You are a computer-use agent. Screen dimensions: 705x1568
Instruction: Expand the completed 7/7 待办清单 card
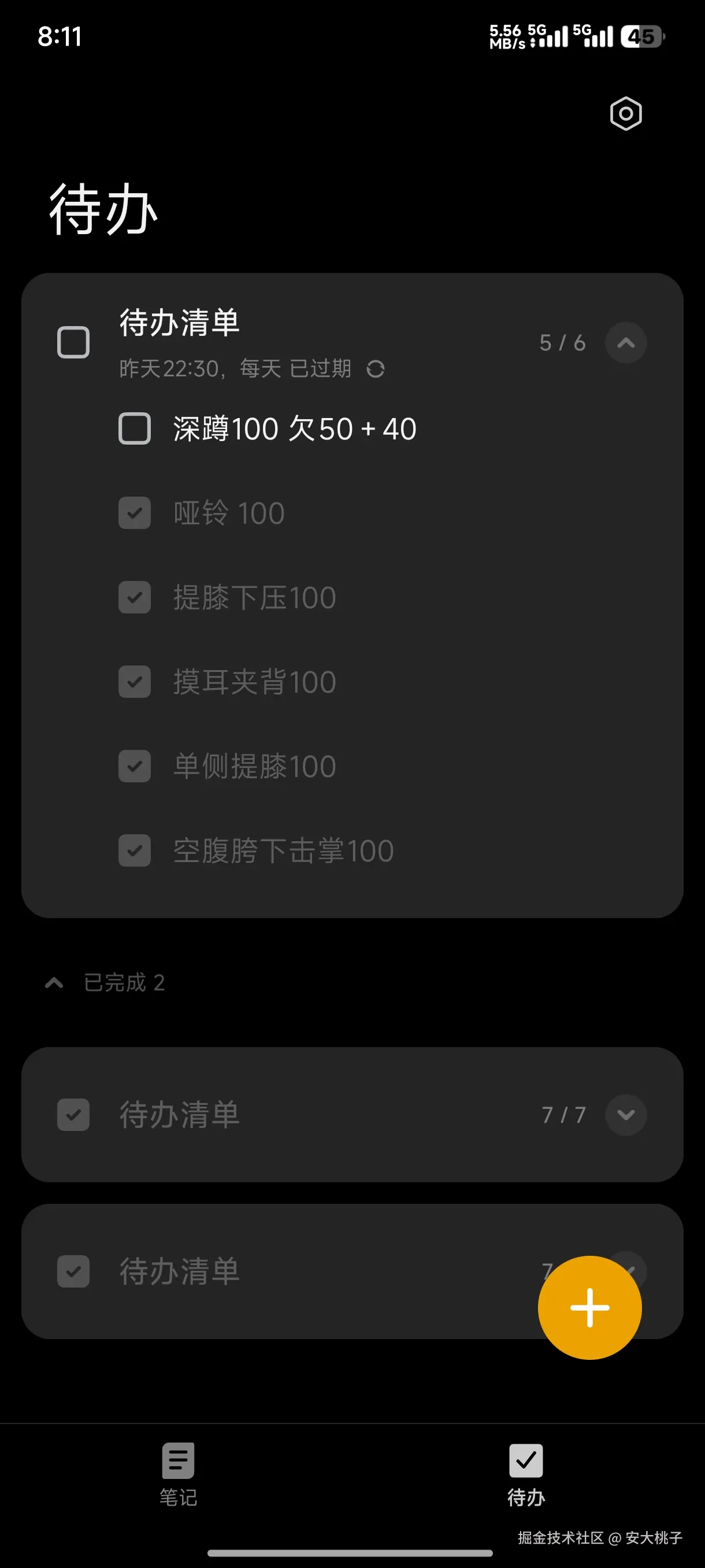pyautogui.click(x=626, y=1115)
